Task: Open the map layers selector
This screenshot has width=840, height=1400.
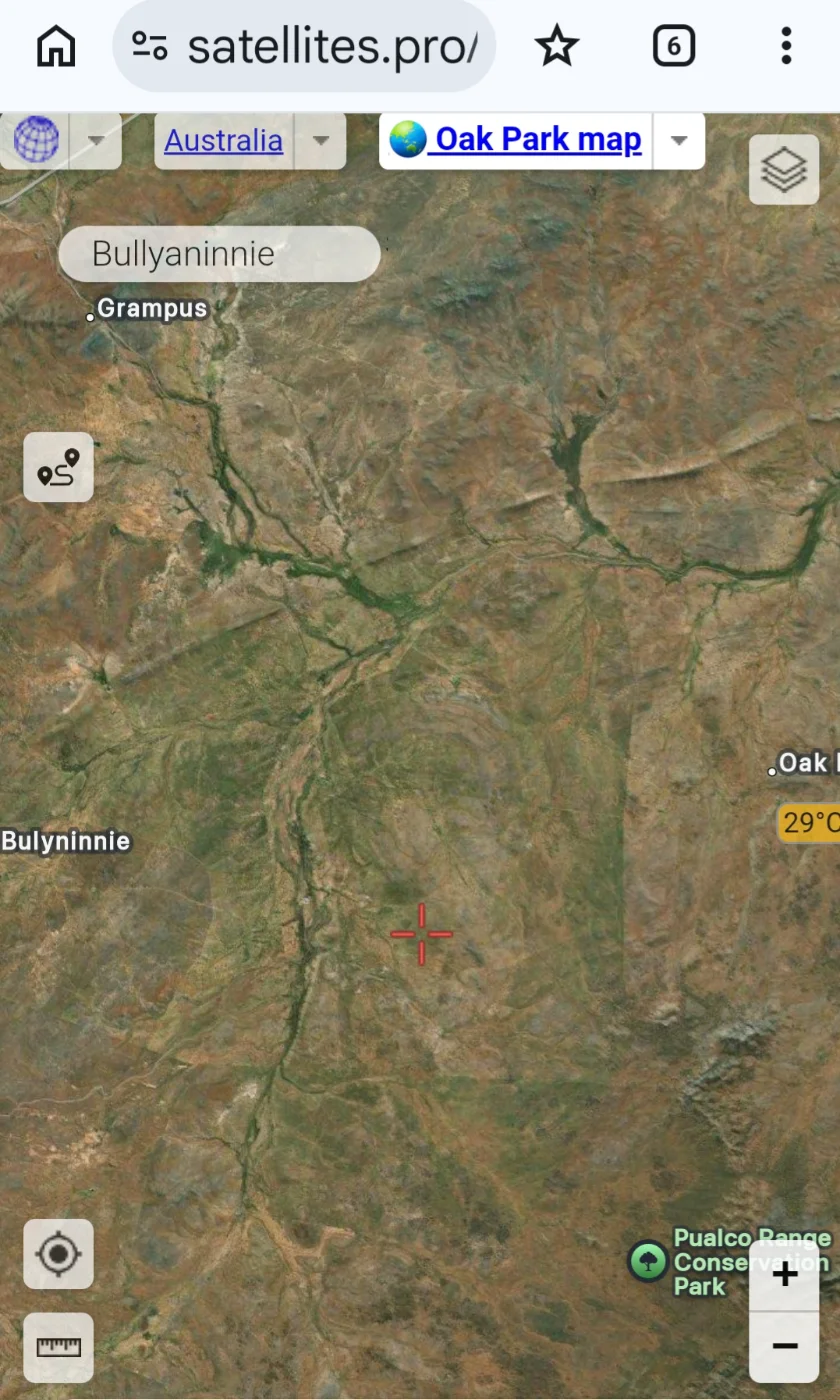Action: tap(784, 170)
